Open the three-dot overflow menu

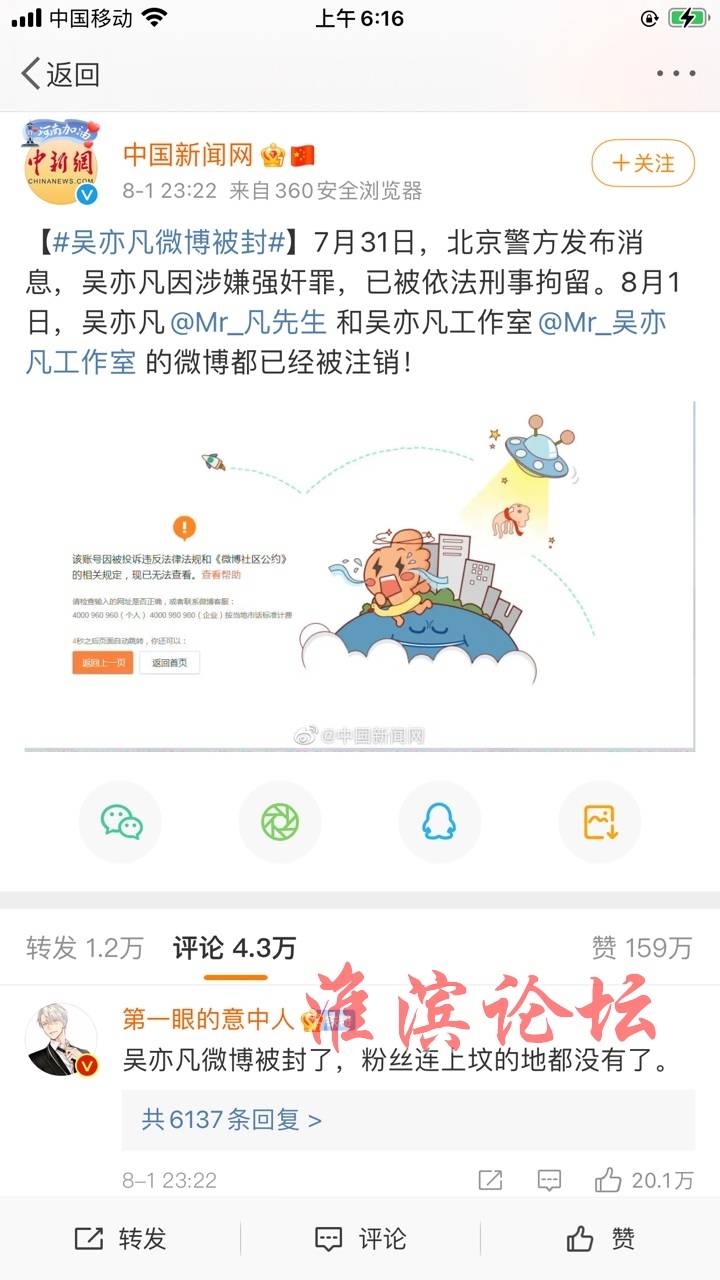pyautogui.click(x=676, y=74)
